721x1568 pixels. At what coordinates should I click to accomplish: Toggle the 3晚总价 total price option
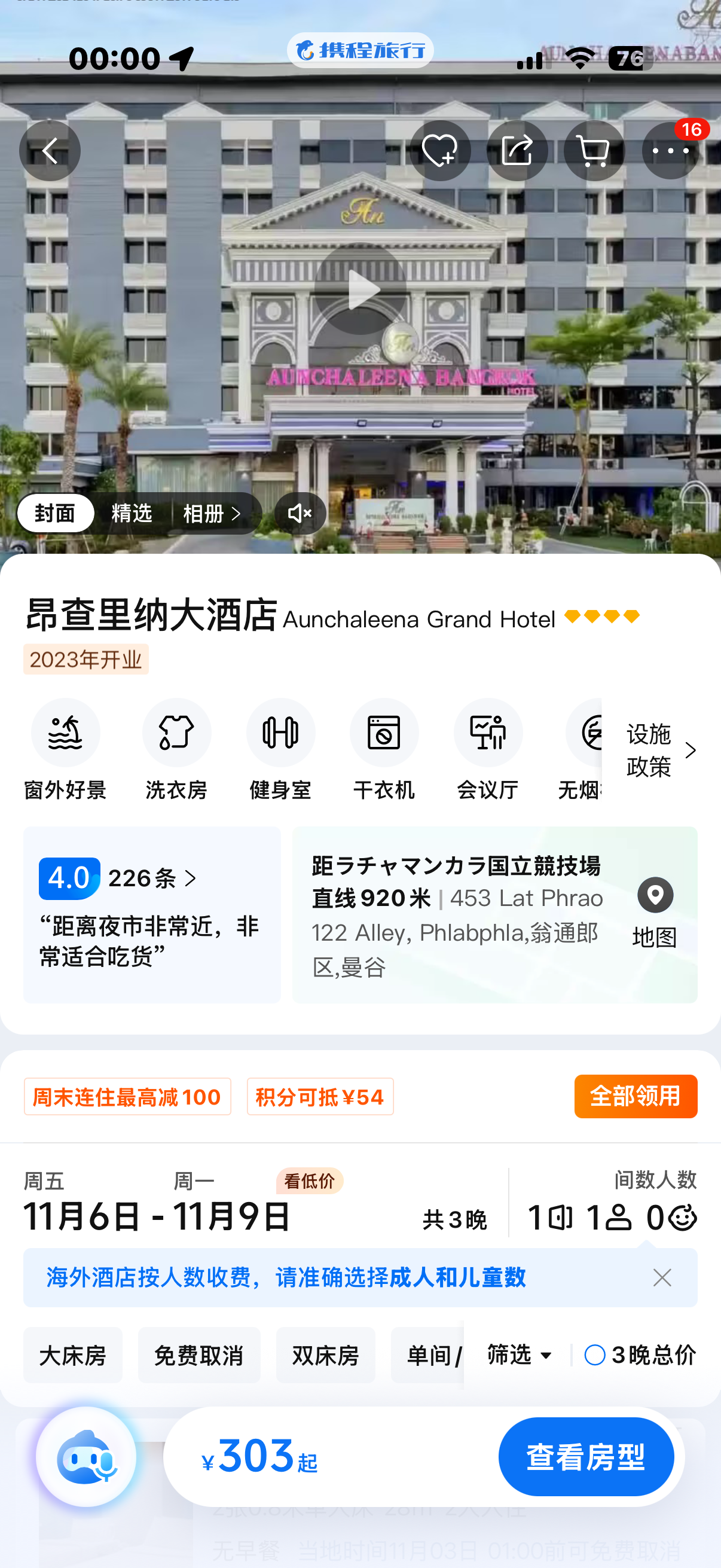(640, 1355)
